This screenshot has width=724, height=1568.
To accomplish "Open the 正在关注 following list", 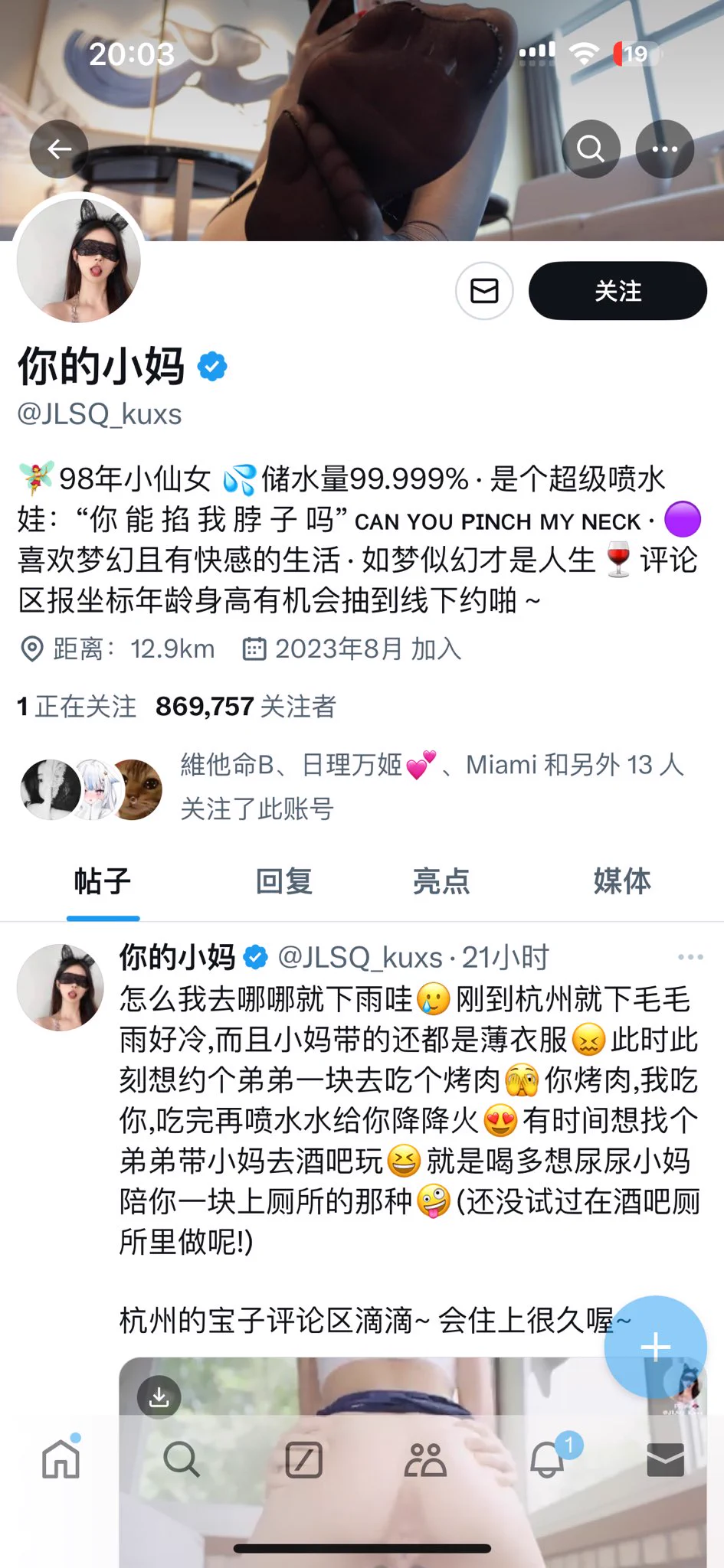I will point(77,706).
